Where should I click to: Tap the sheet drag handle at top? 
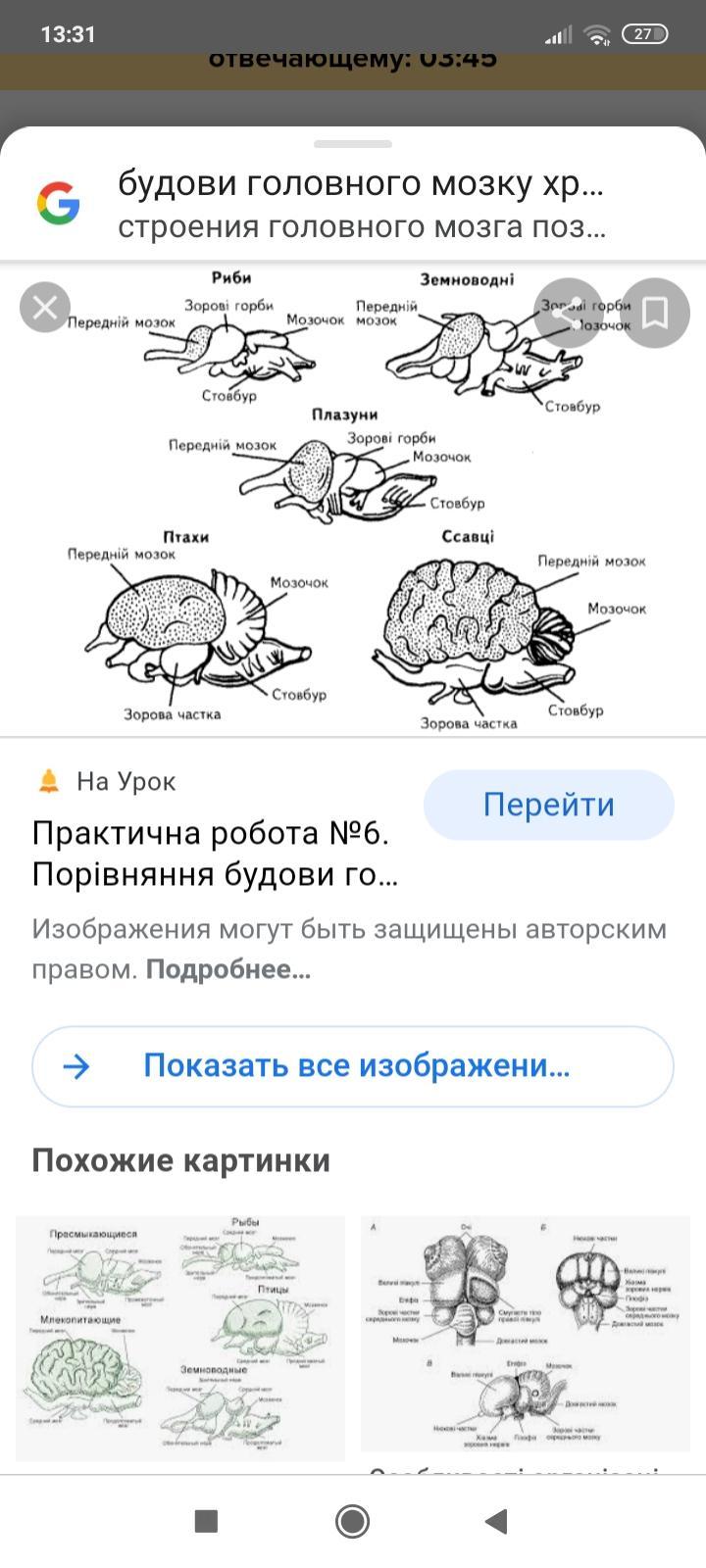pos(353,144)
